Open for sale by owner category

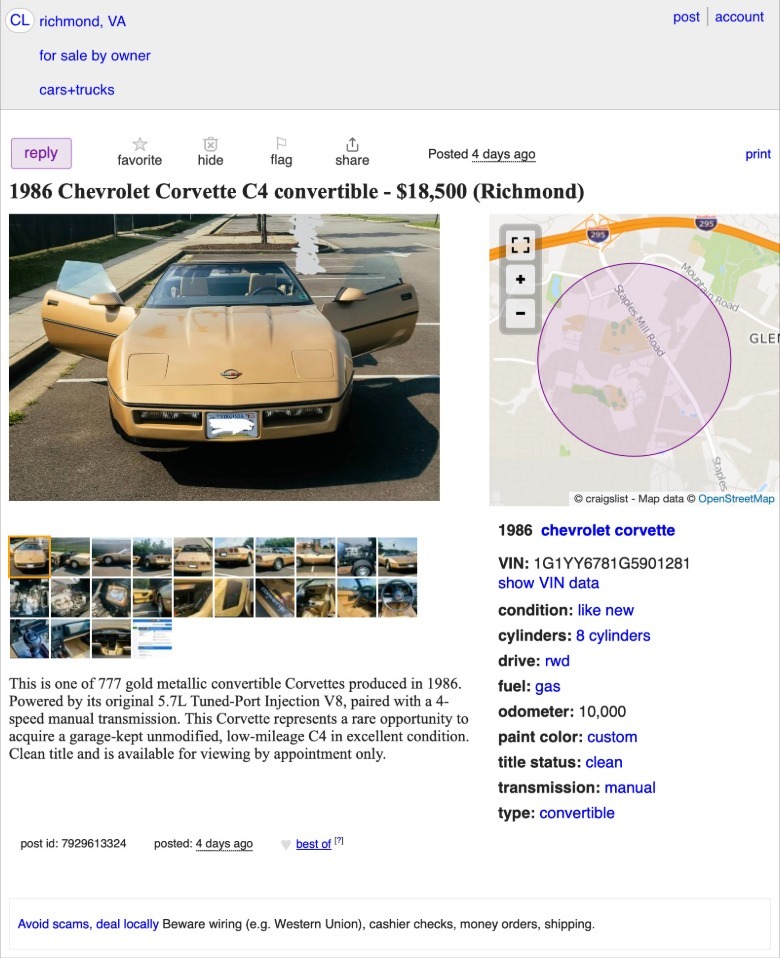[95, 56]
